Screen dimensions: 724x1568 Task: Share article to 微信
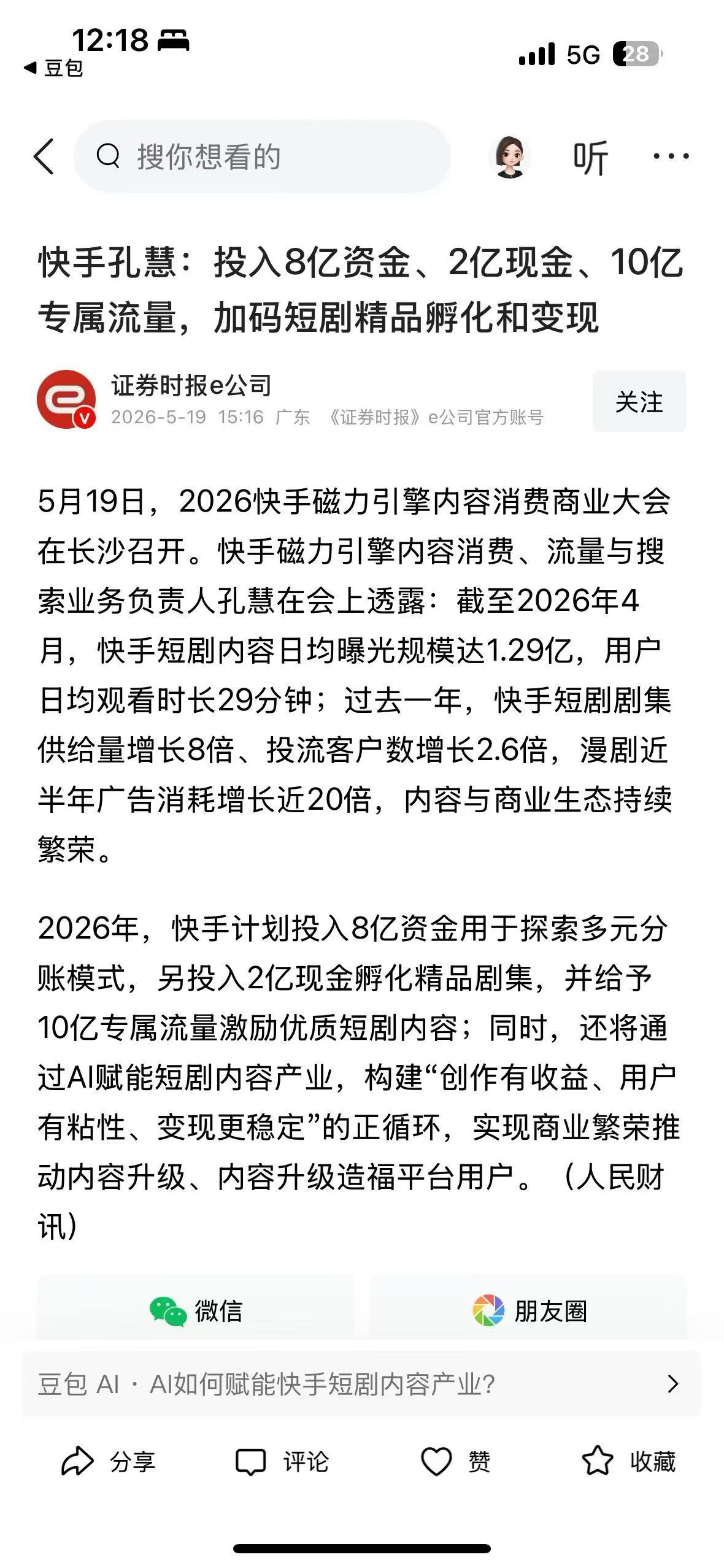pos(196,1312)
